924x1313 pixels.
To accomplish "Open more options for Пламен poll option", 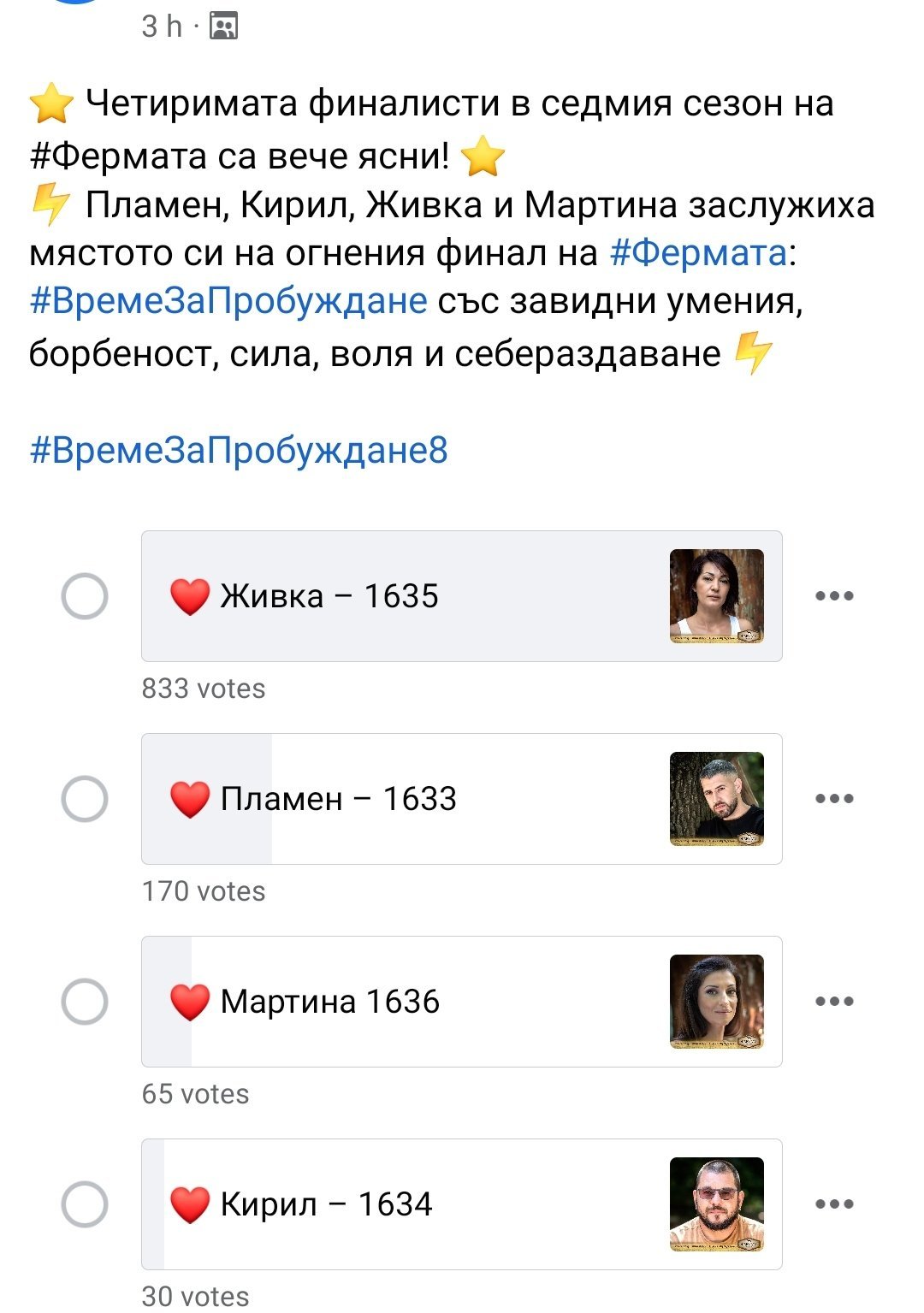I will pos(834,799).
